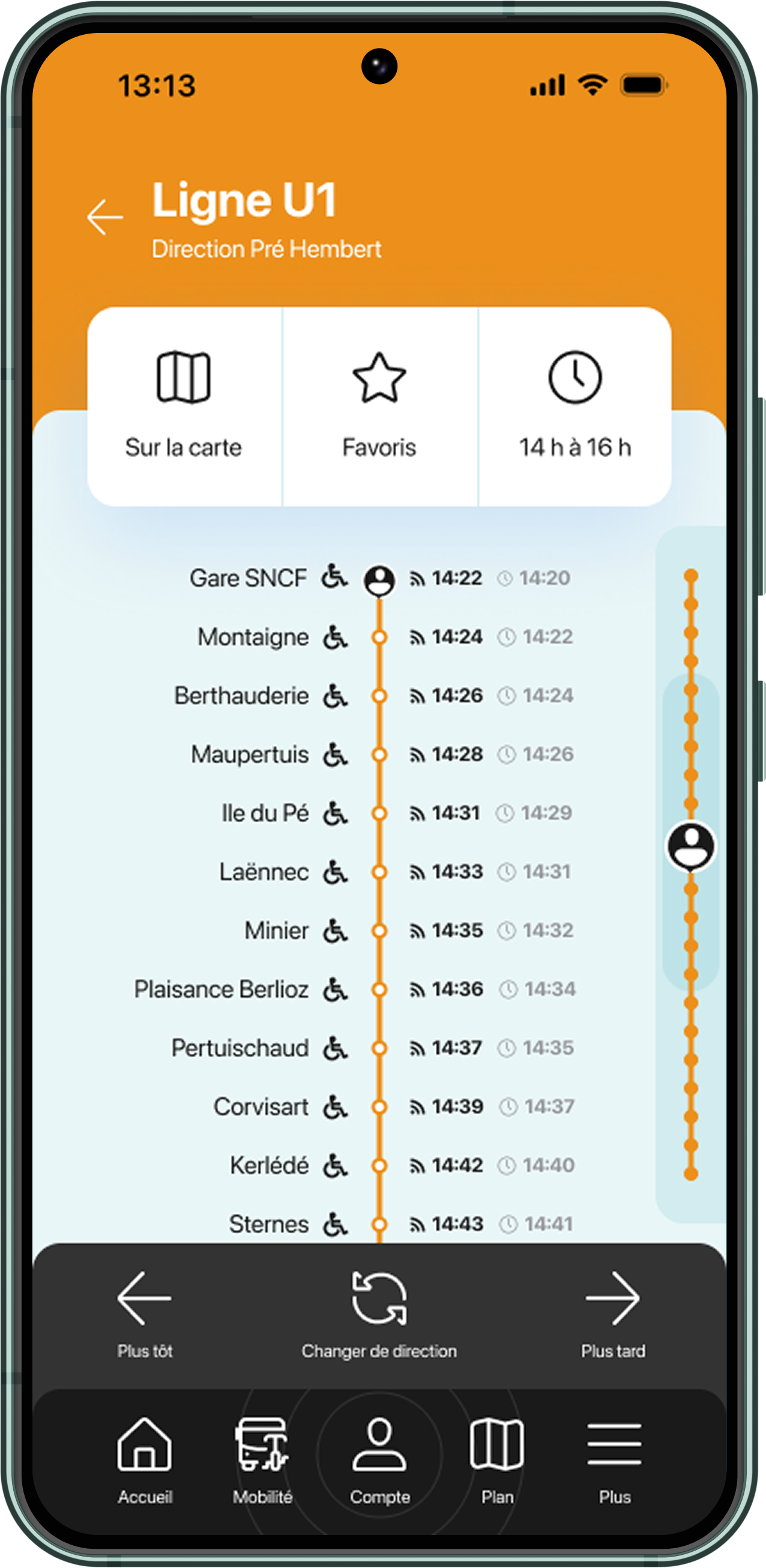Show earlier departures with Plus tôt
The image size is (766, 1568).
(145, 1314)
